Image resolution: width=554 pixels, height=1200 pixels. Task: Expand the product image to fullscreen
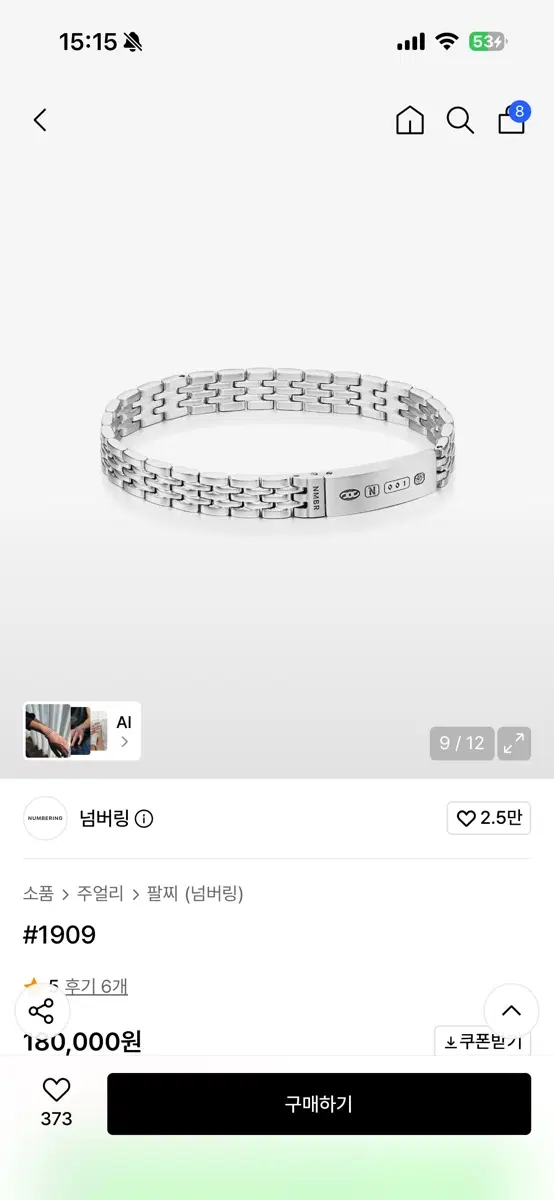(514, 743)
